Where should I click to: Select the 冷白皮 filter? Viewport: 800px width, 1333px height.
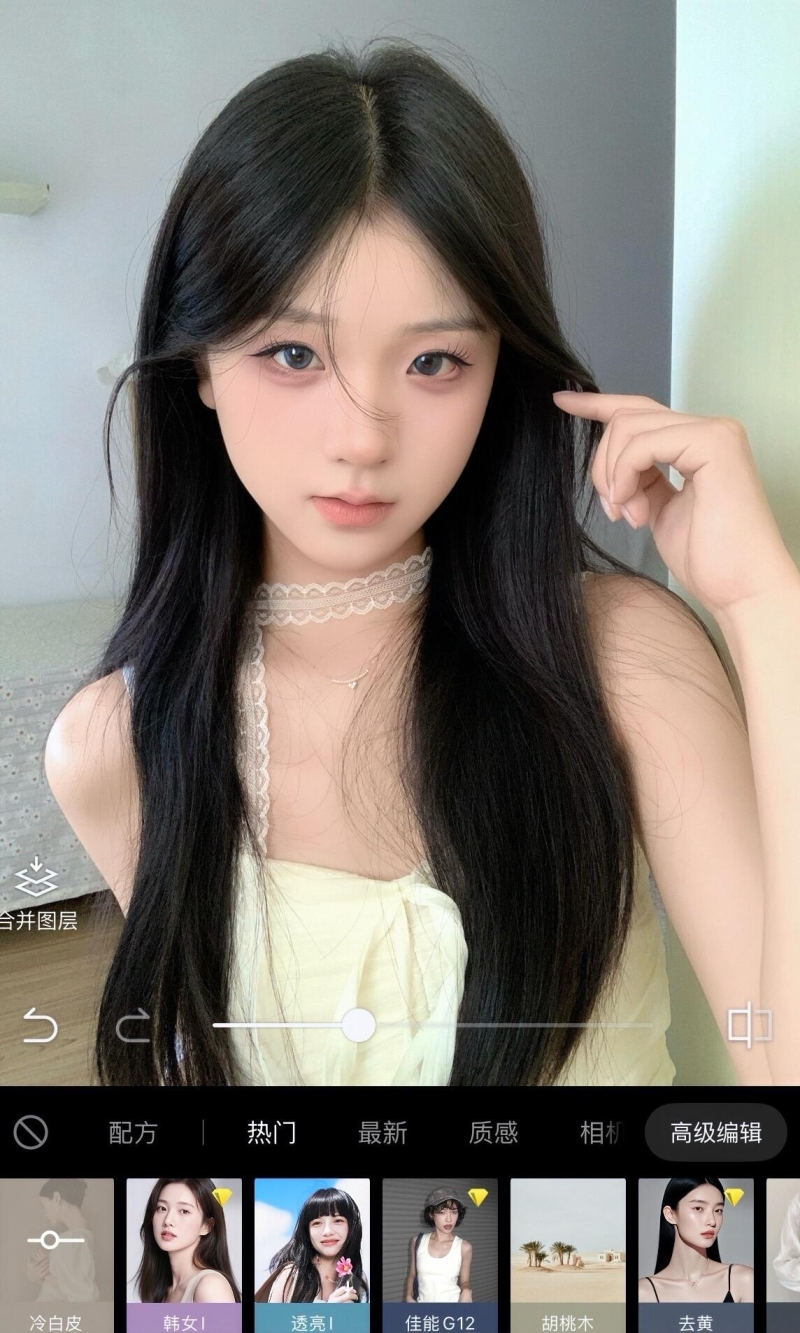(56, 1255)
